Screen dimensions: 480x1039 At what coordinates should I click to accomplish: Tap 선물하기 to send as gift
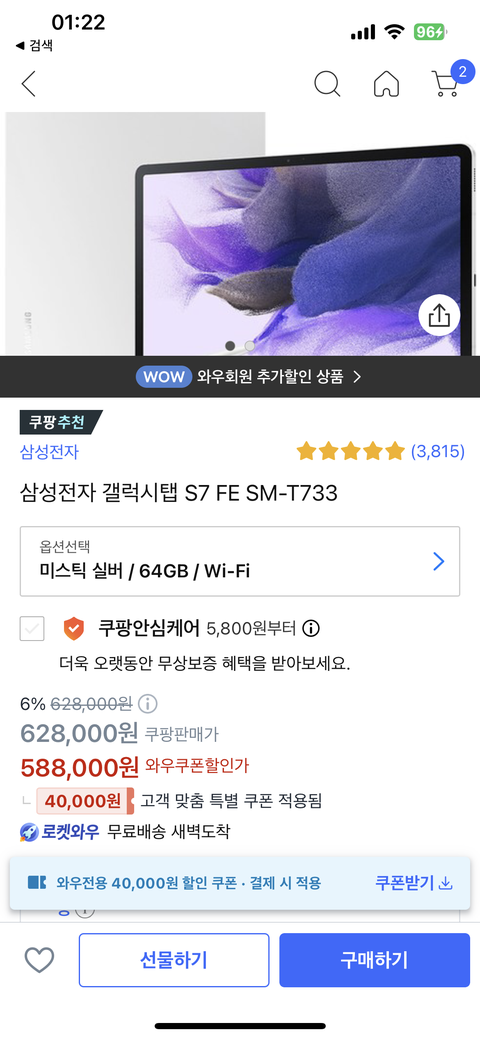point(174,960)
